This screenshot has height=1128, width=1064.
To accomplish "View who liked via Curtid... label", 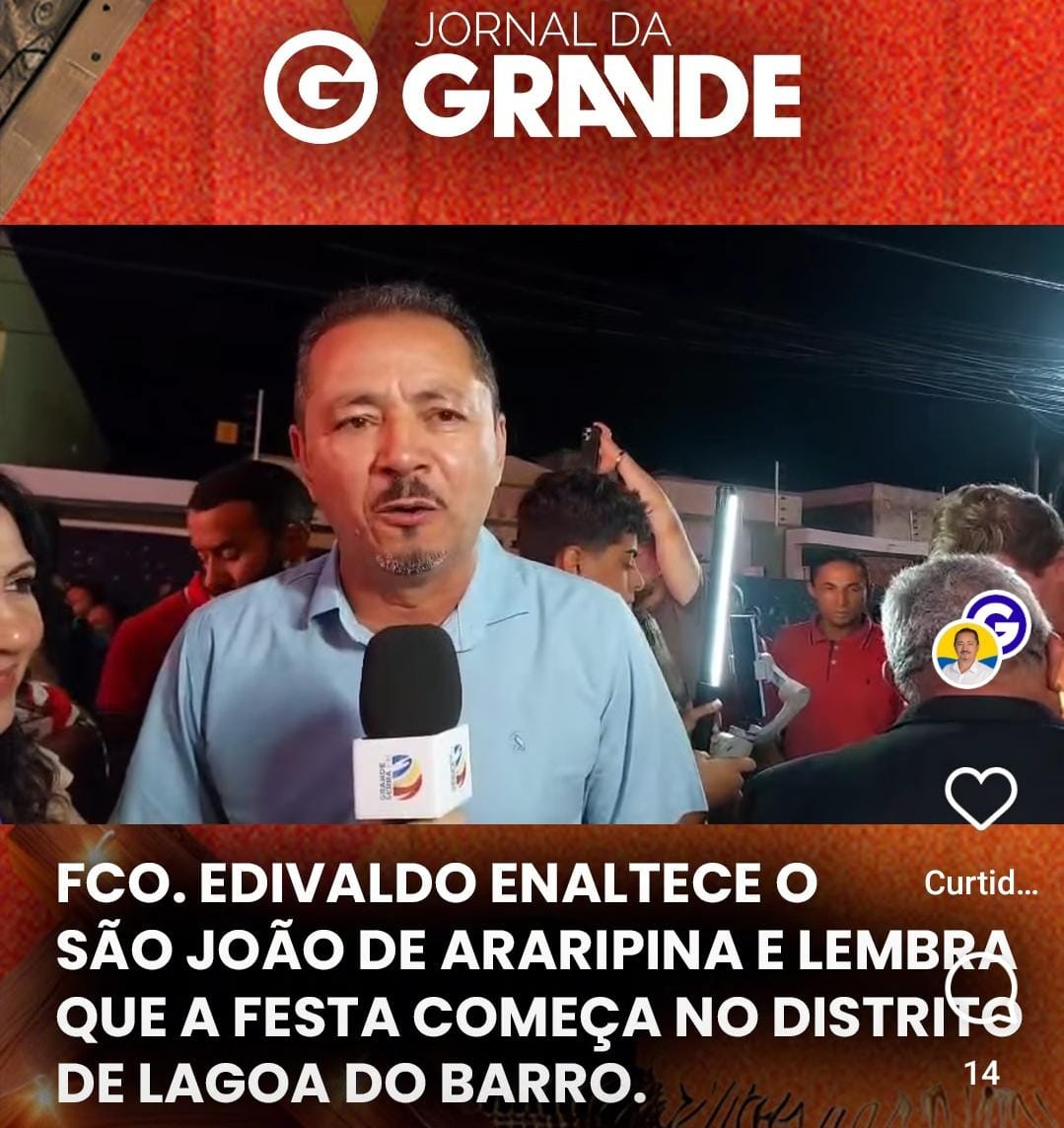I will [980, 883].
